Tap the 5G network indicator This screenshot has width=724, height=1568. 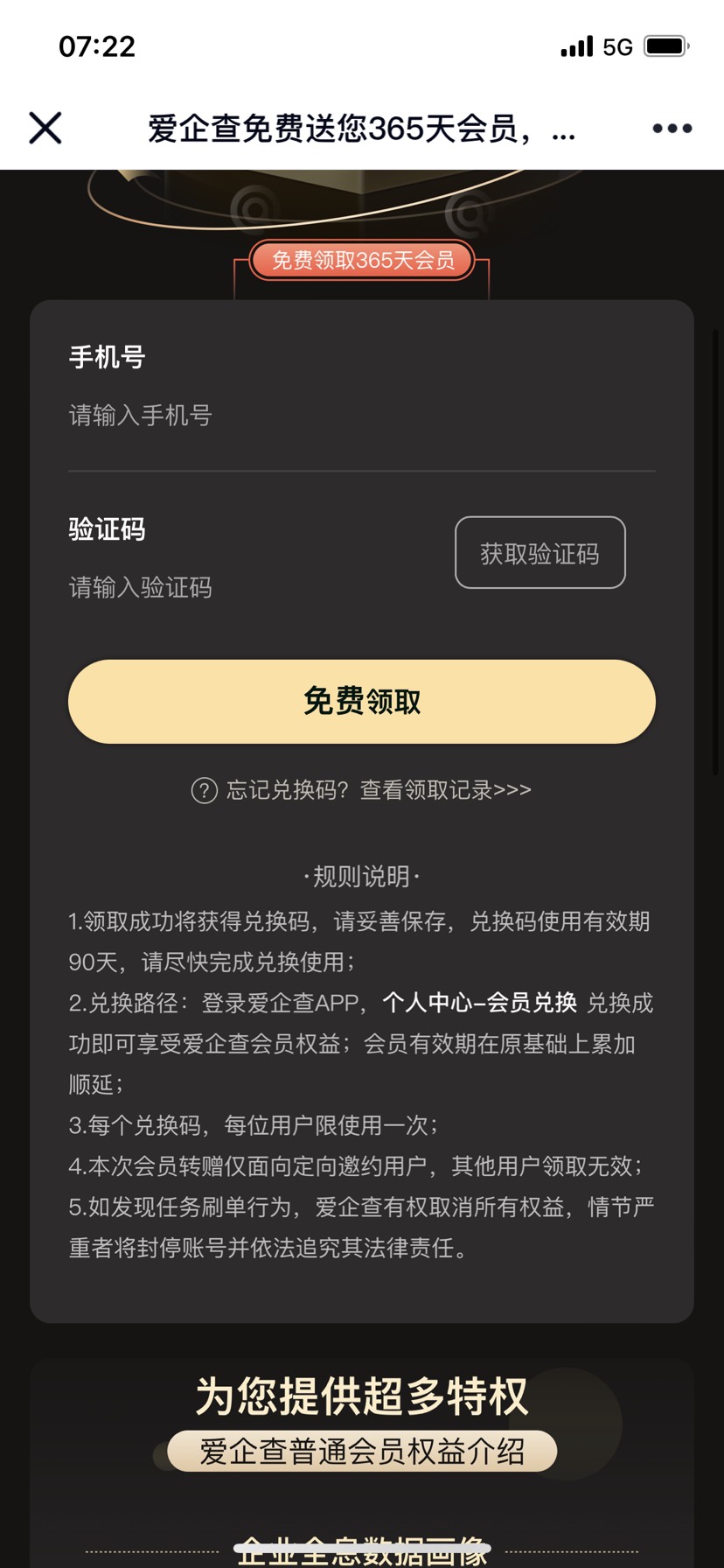click(617, 48)
